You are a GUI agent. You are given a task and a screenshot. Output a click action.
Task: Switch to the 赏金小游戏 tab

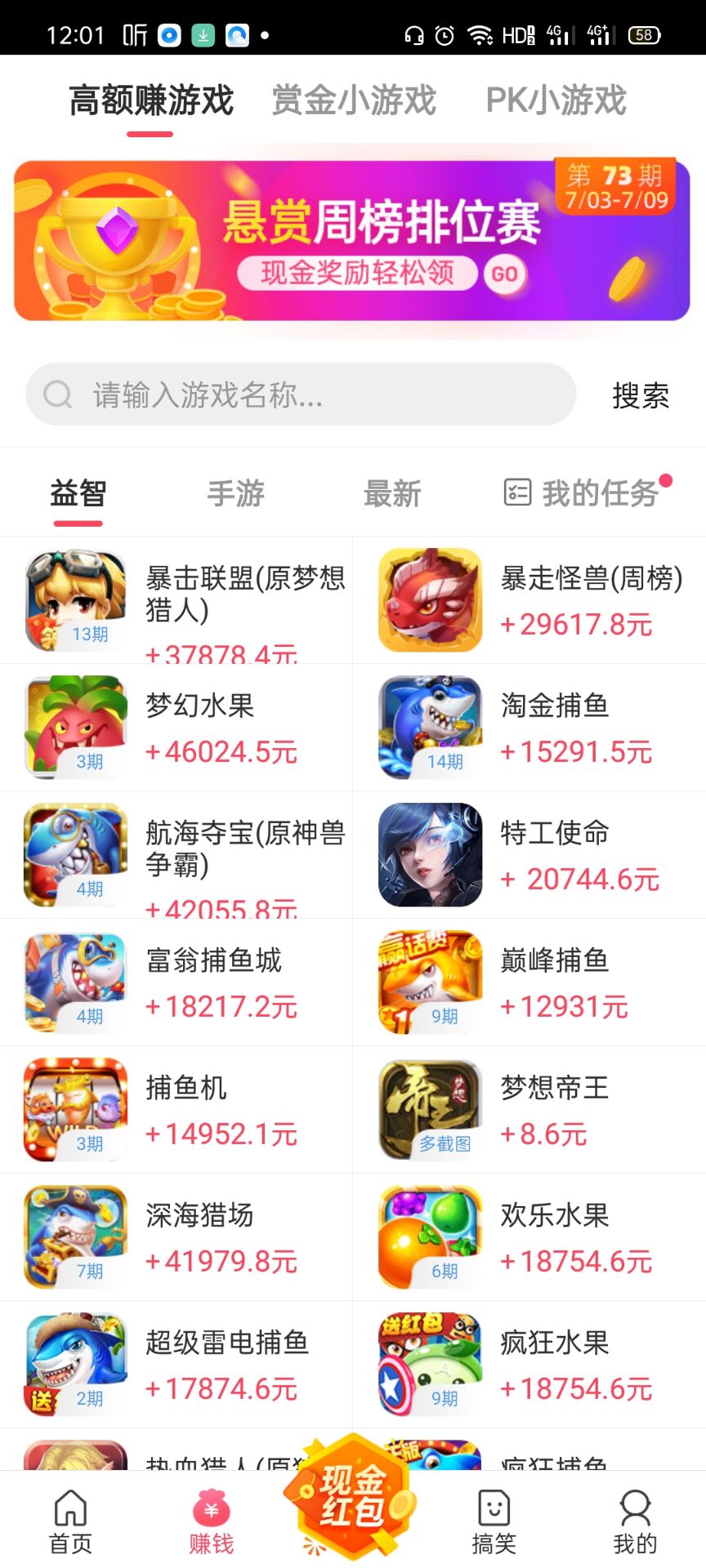(x=353, y=101)
